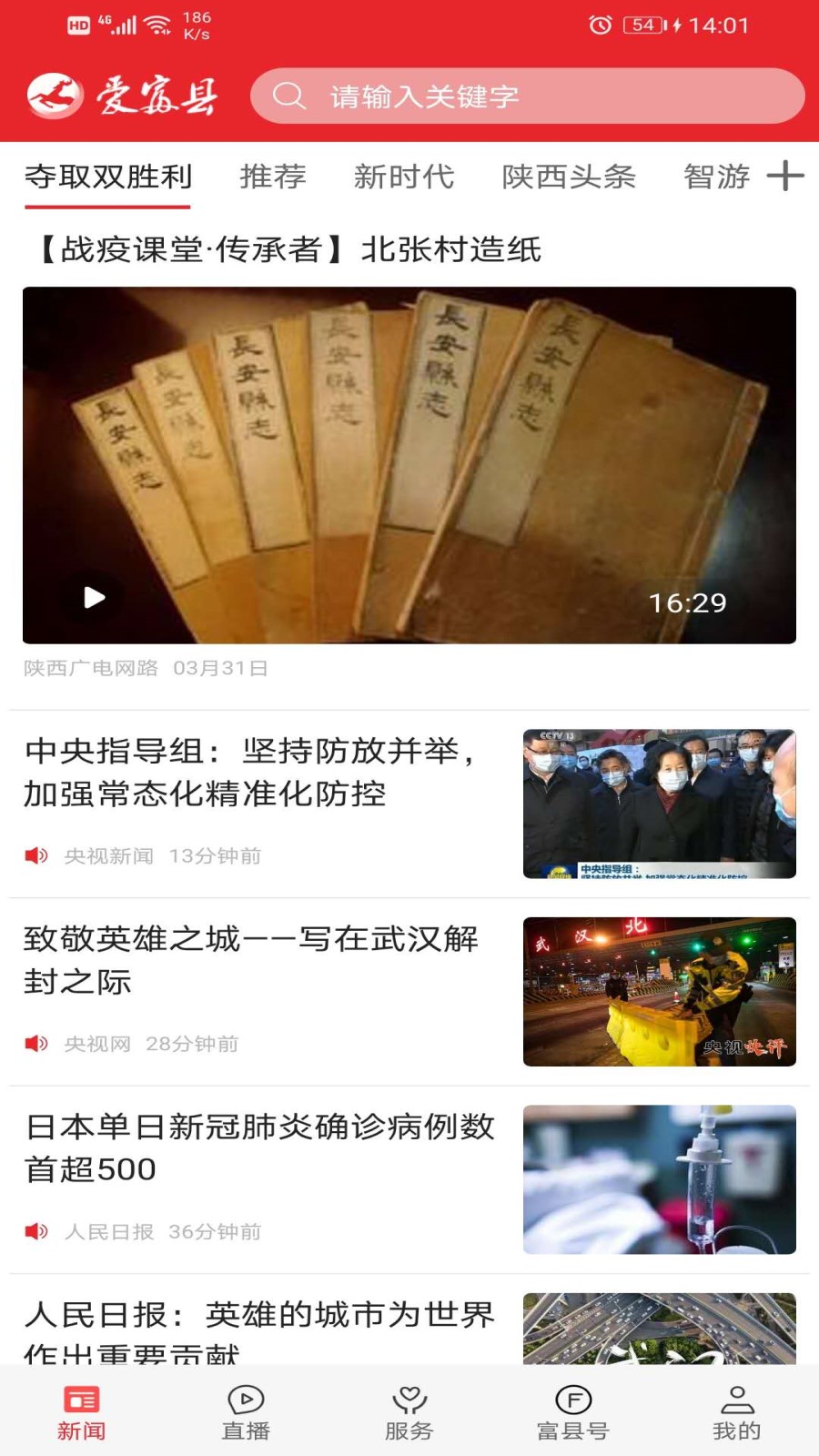Viewport: 819px width, 1456px height.
Task: Open the 我的 personal profile page
Action: 738,1406
